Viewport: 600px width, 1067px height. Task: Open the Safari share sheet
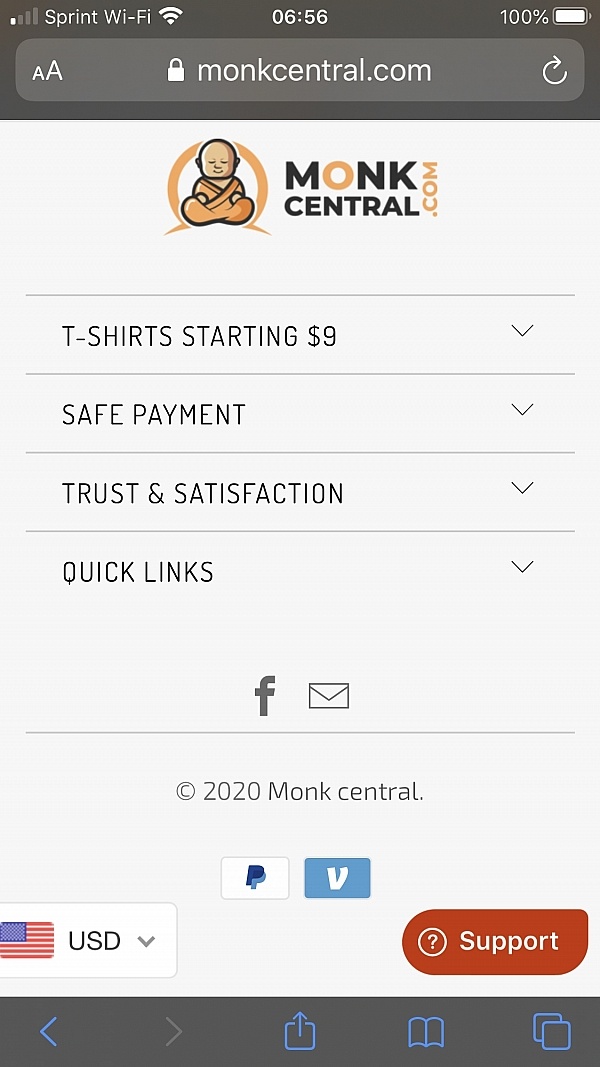pos(300,1031)
